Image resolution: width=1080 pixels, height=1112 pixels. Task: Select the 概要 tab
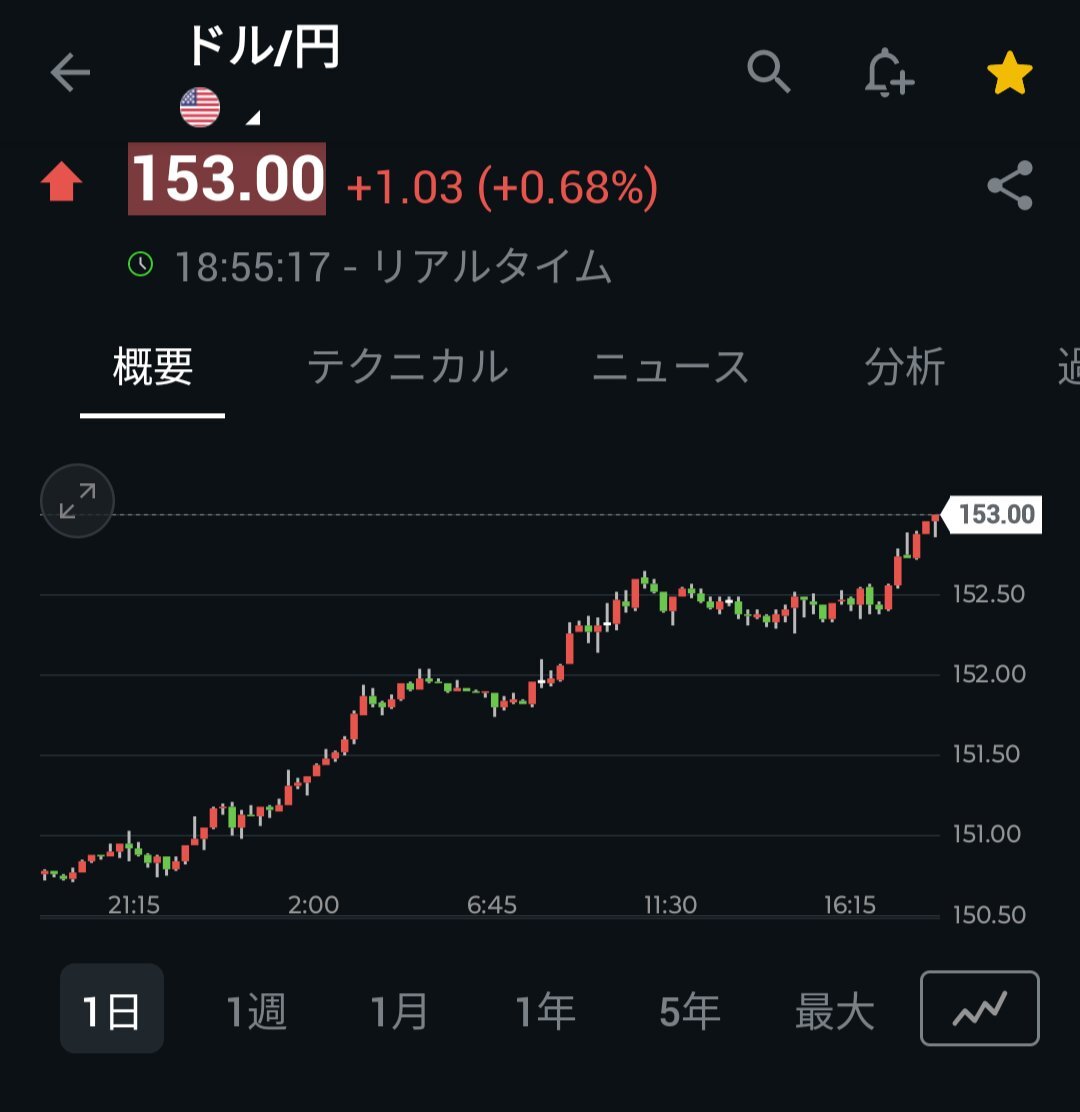tap(153, 368)
